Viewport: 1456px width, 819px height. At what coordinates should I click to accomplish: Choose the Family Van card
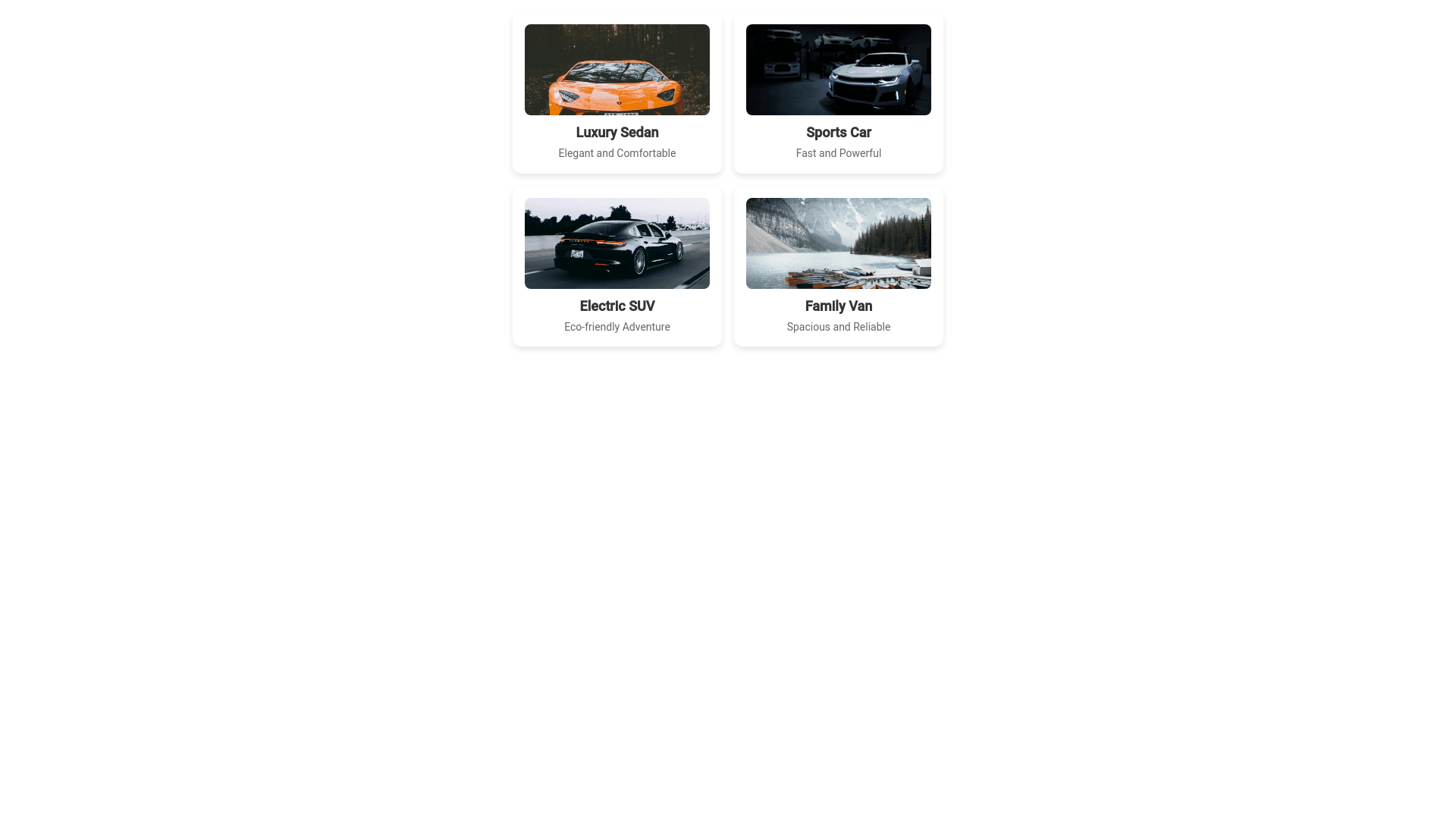838,266
